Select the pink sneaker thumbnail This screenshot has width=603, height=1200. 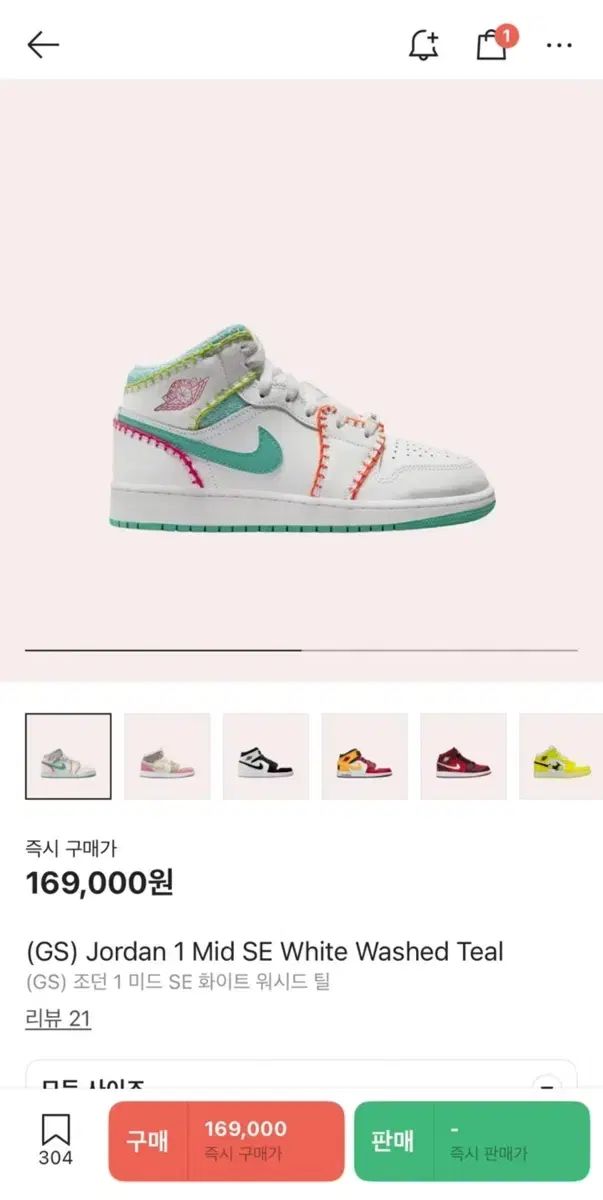(x=167, y=756)
